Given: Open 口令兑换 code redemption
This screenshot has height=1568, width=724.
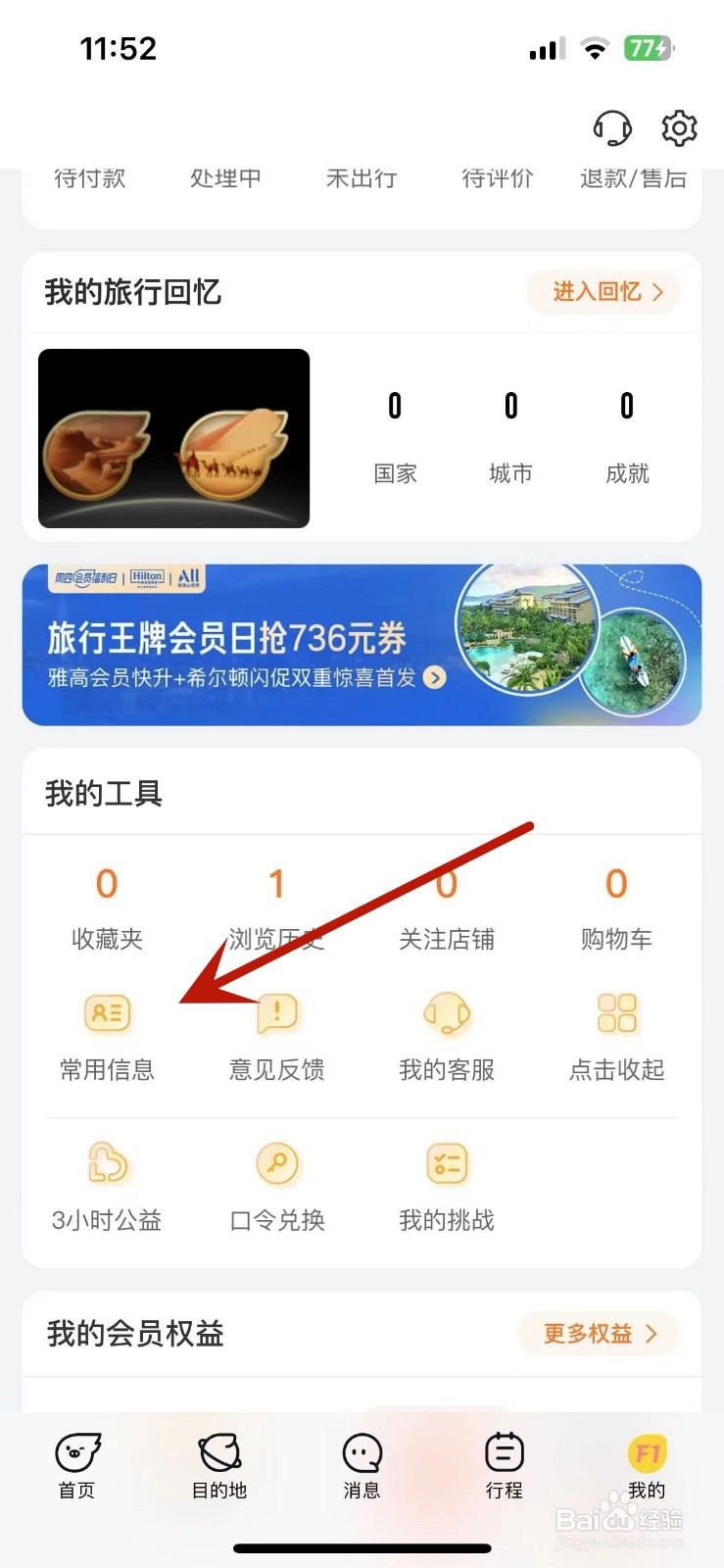Looking at the screenshot, I should 277,1187.
